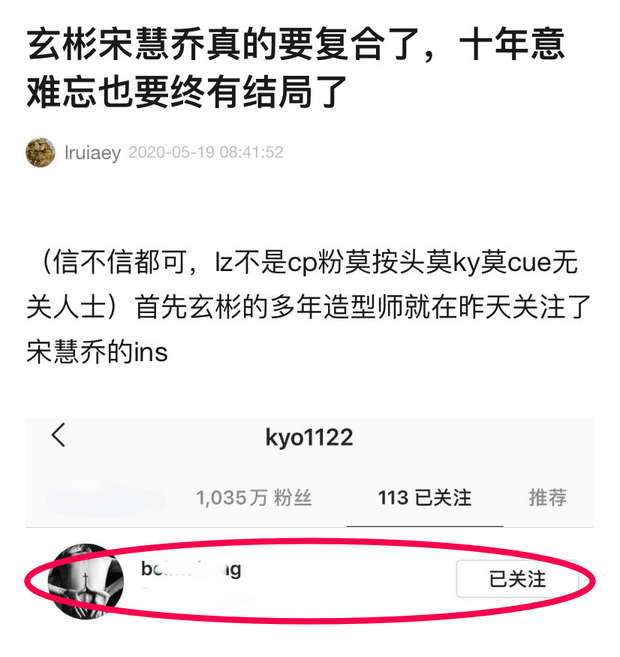
Task: Open author lruiaey's avatar
Action: click(40, 153)
